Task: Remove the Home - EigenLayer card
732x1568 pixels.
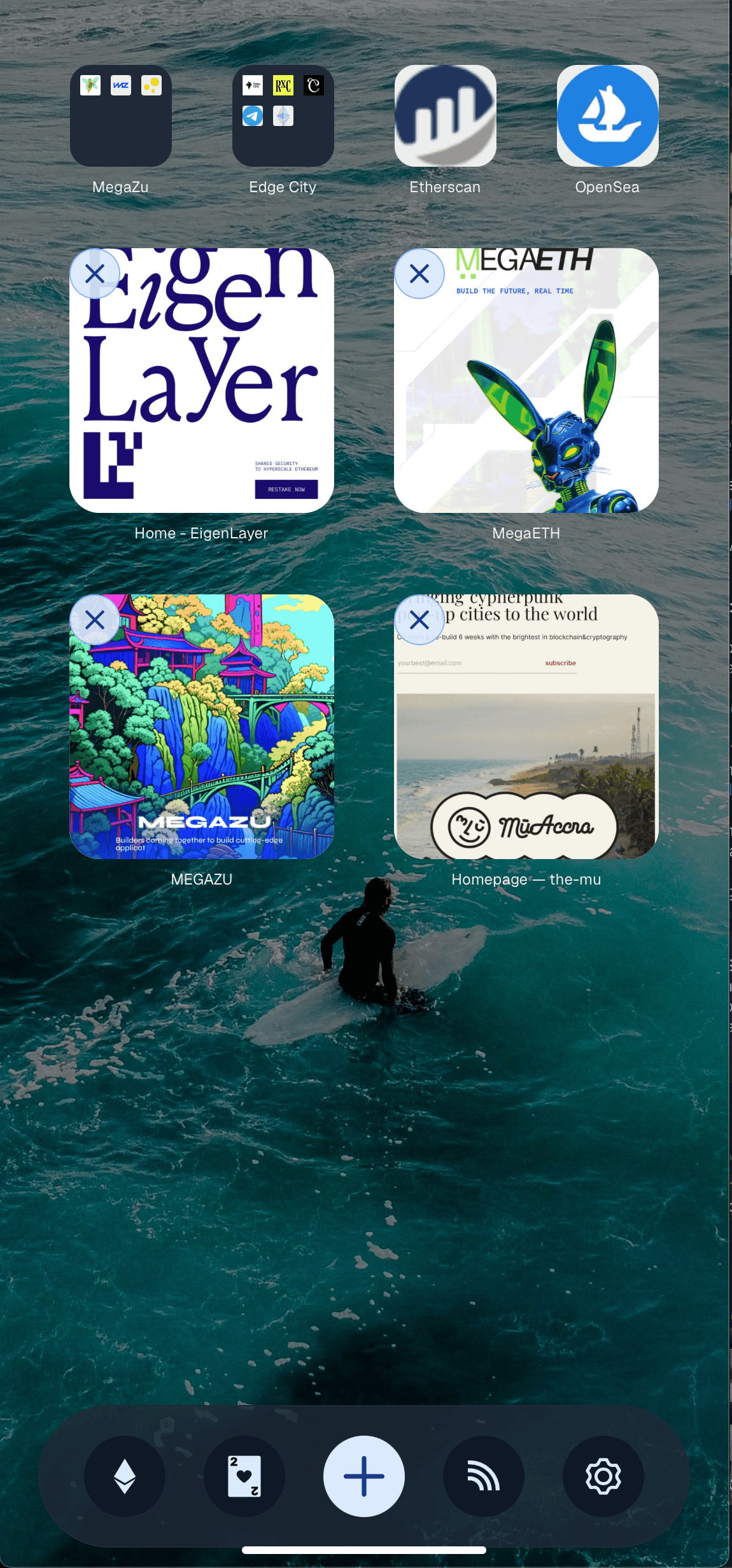Action: coord(95,274)
